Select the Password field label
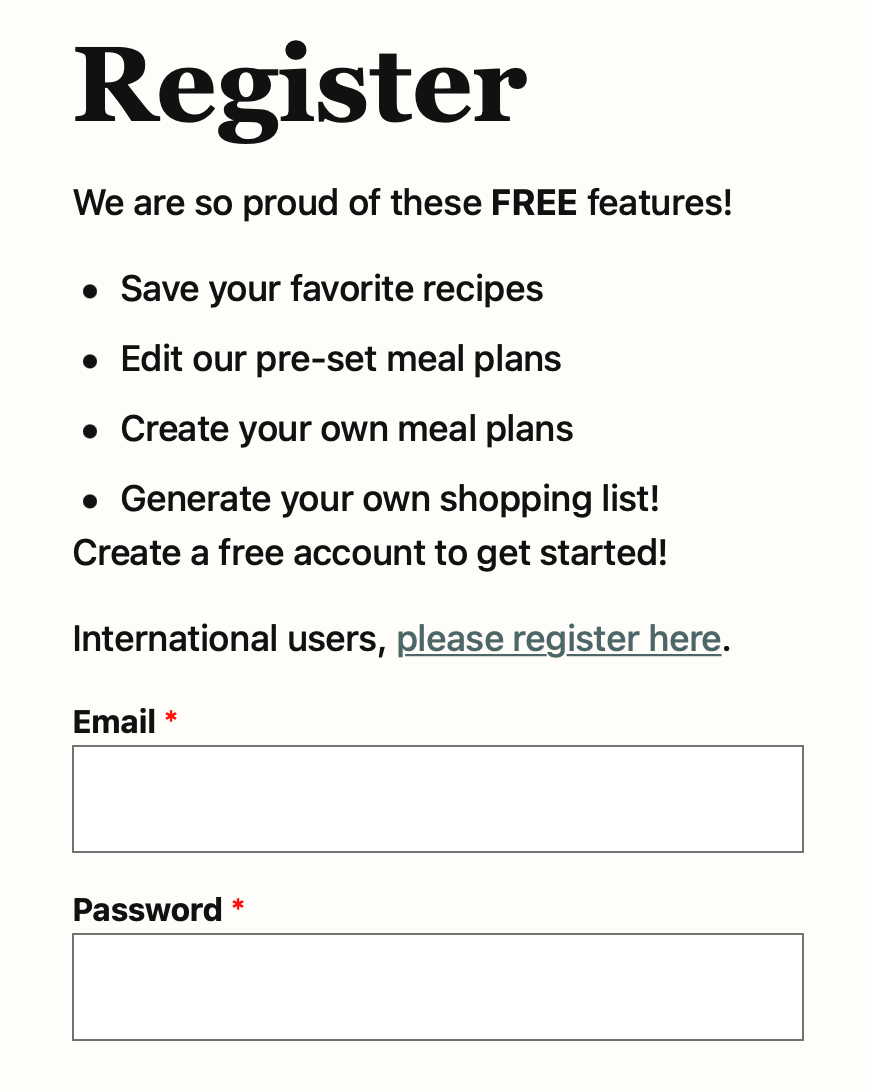 [146, 910]
